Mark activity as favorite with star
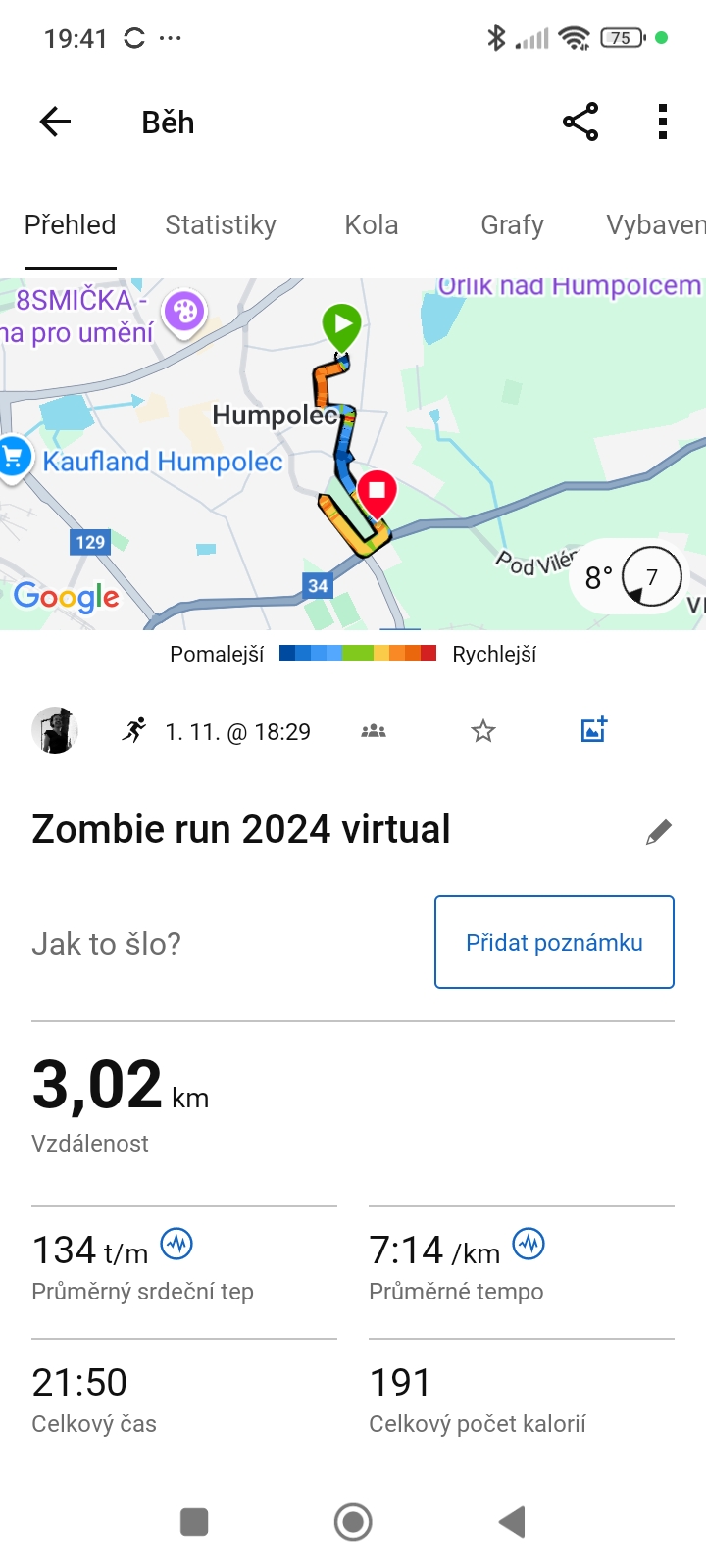The width and height of the screenshot is (706, 1568). (x=483, y=731)
